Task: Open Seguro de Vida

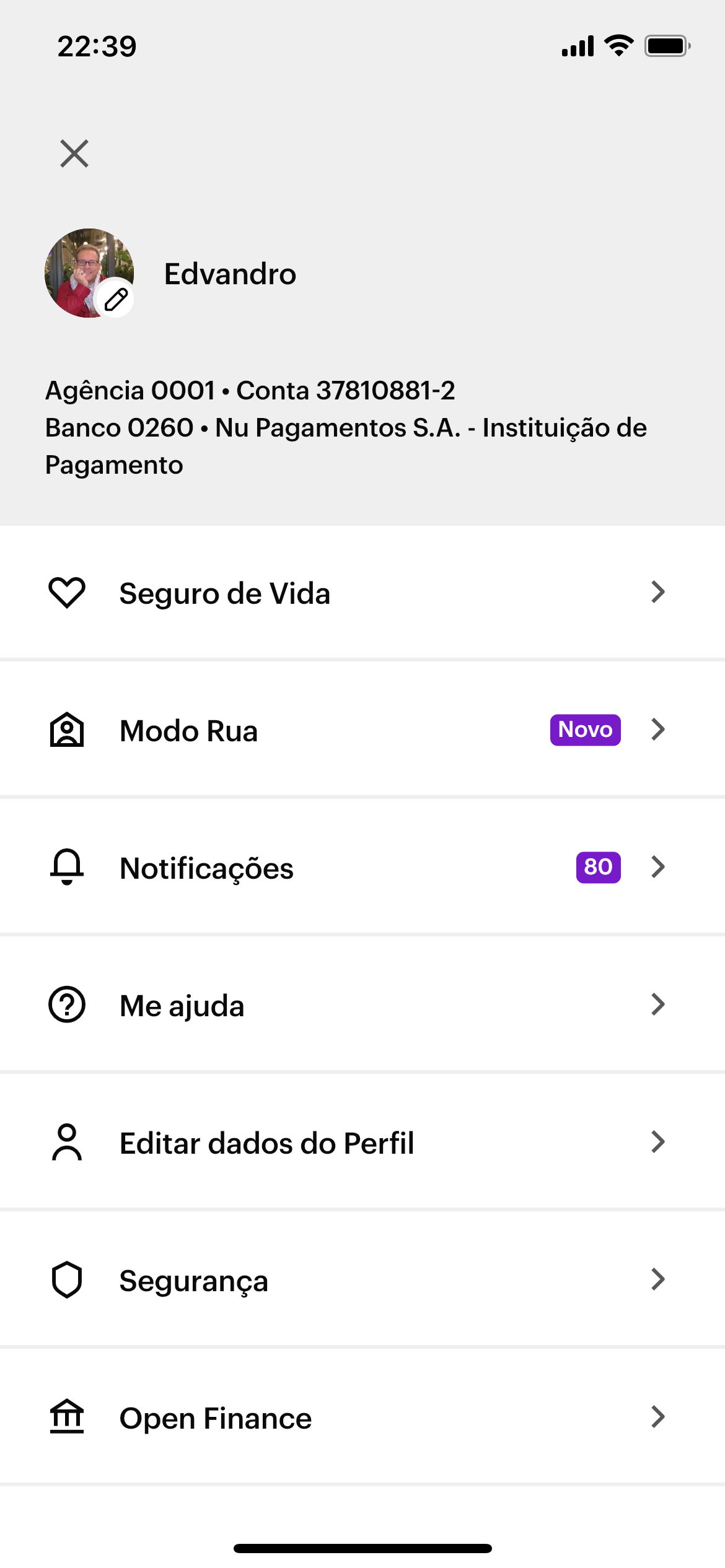Action: pyautogui.click(x=362, y=593)
